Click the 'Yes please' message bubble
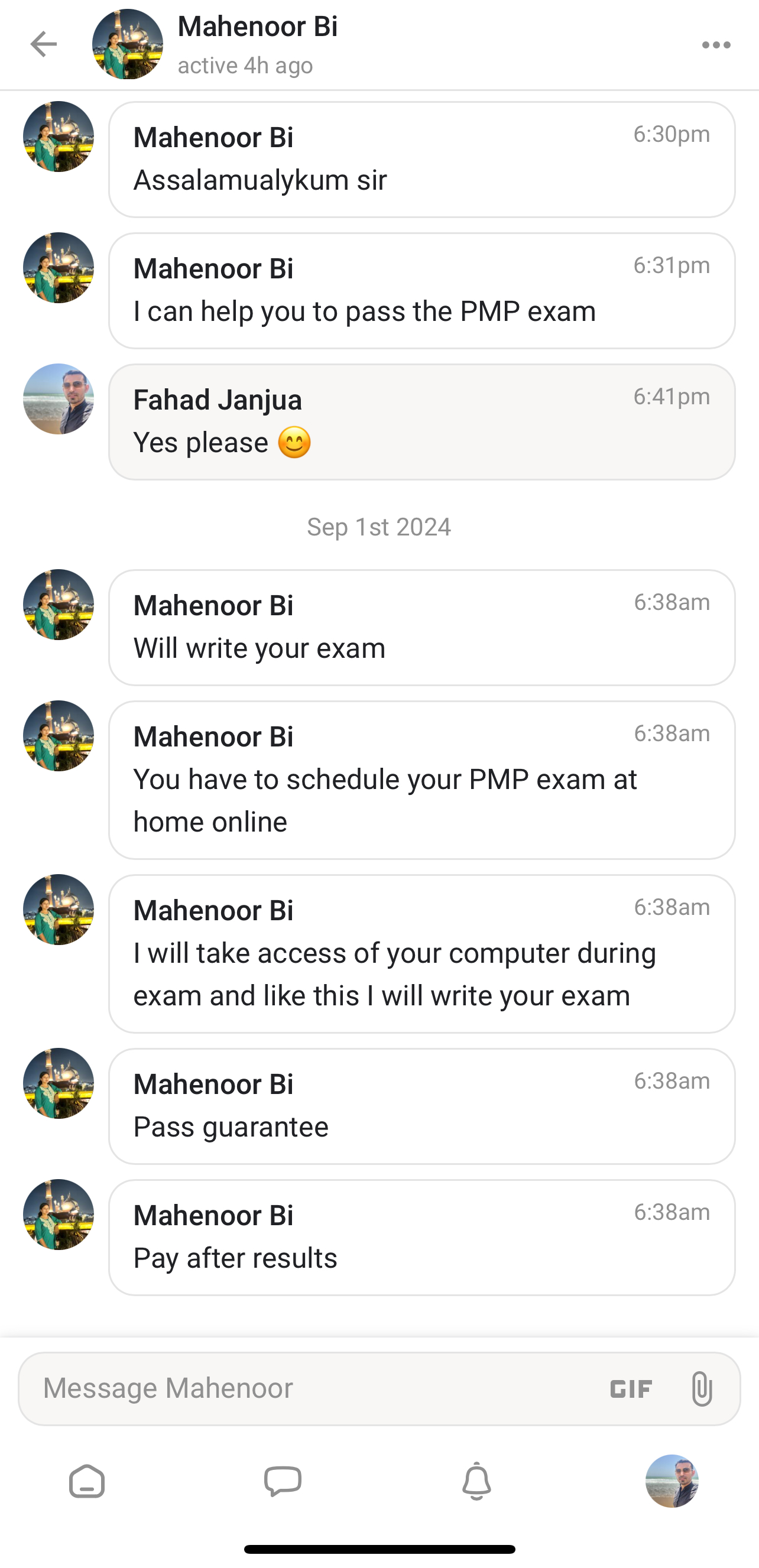 (422, 420)
